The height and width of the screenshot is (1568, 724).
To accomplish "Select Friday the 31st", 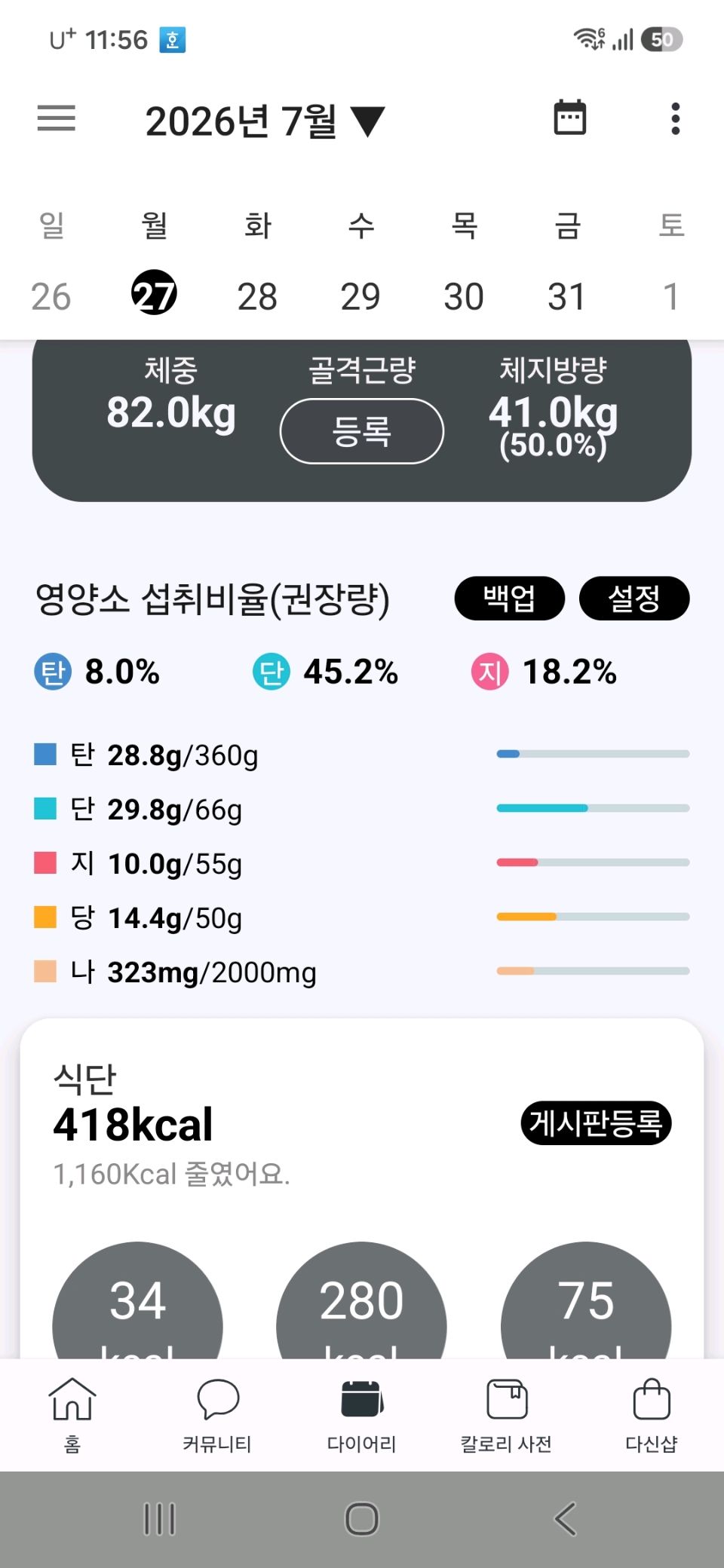I will (x=566, y=296).
